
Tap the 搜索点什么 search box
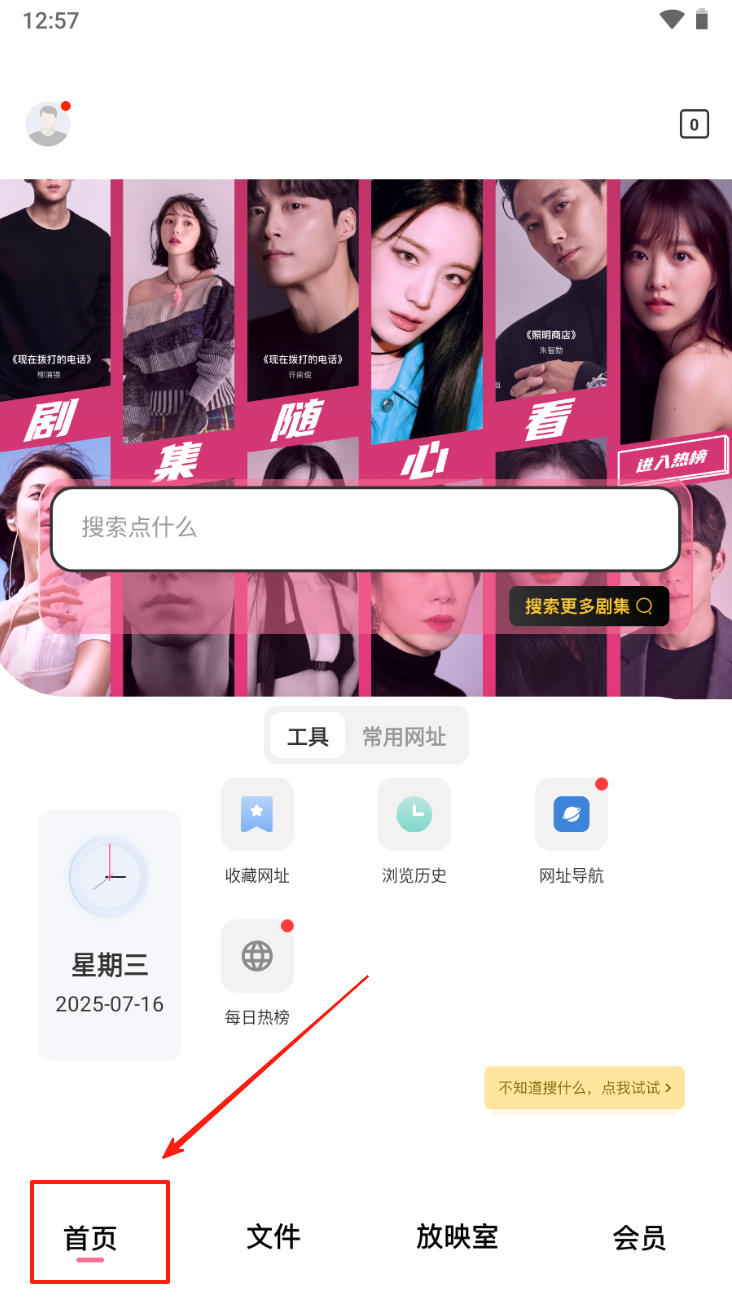pyautogui.click(x=365, y=528)
